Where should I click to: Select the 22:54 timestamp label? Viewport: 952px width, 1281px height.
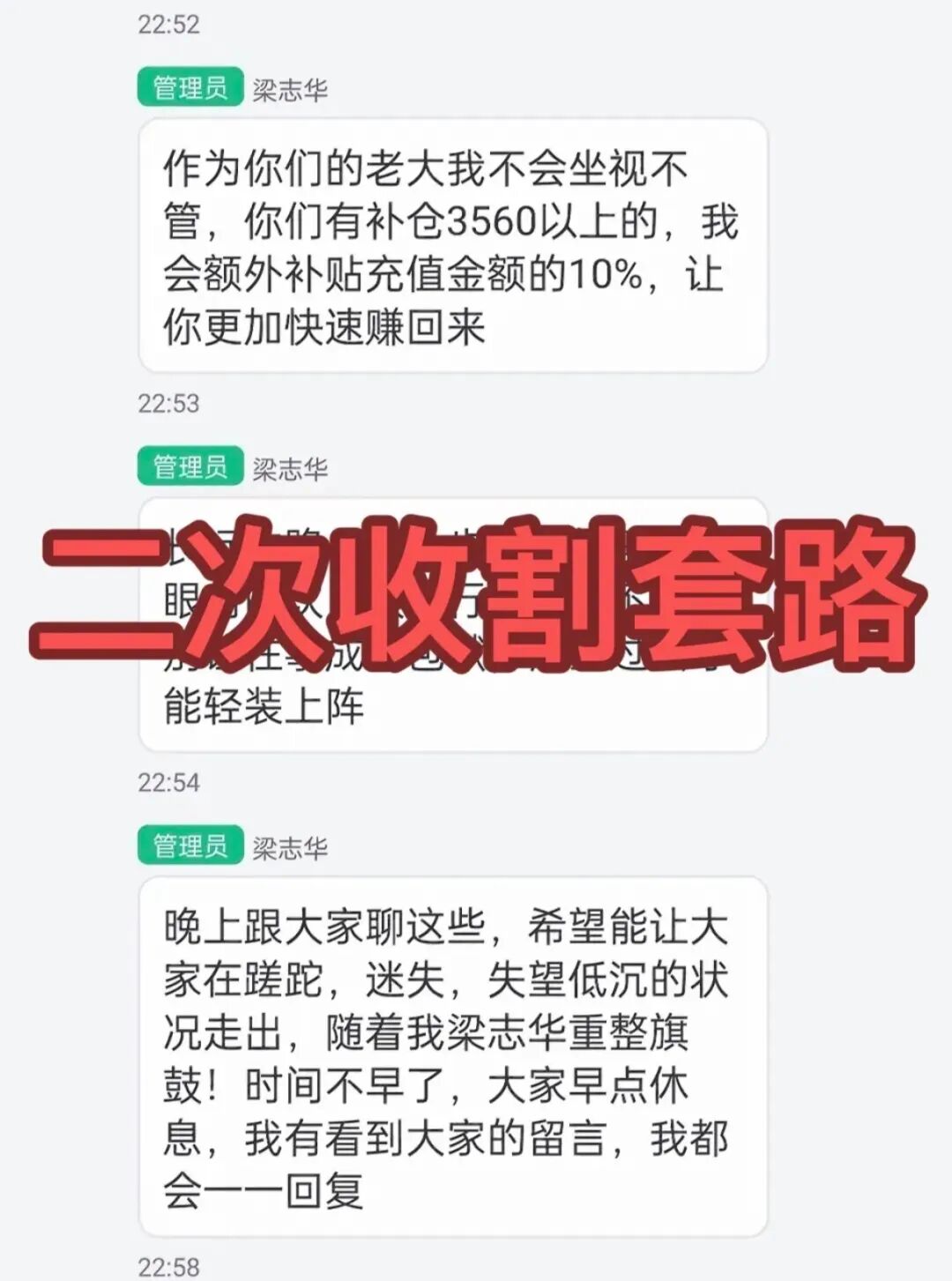tap(170, 781)
